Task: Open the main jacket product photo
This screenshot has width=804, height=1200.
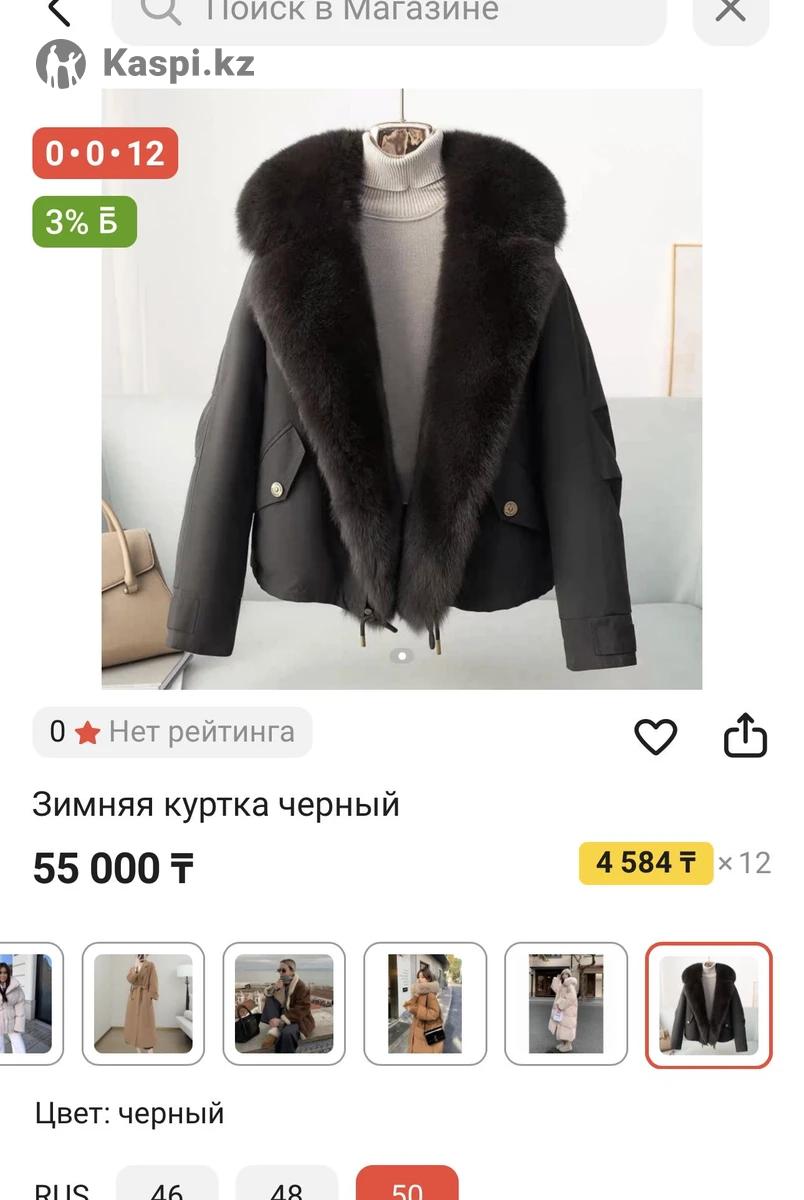Action: point(401,388)
